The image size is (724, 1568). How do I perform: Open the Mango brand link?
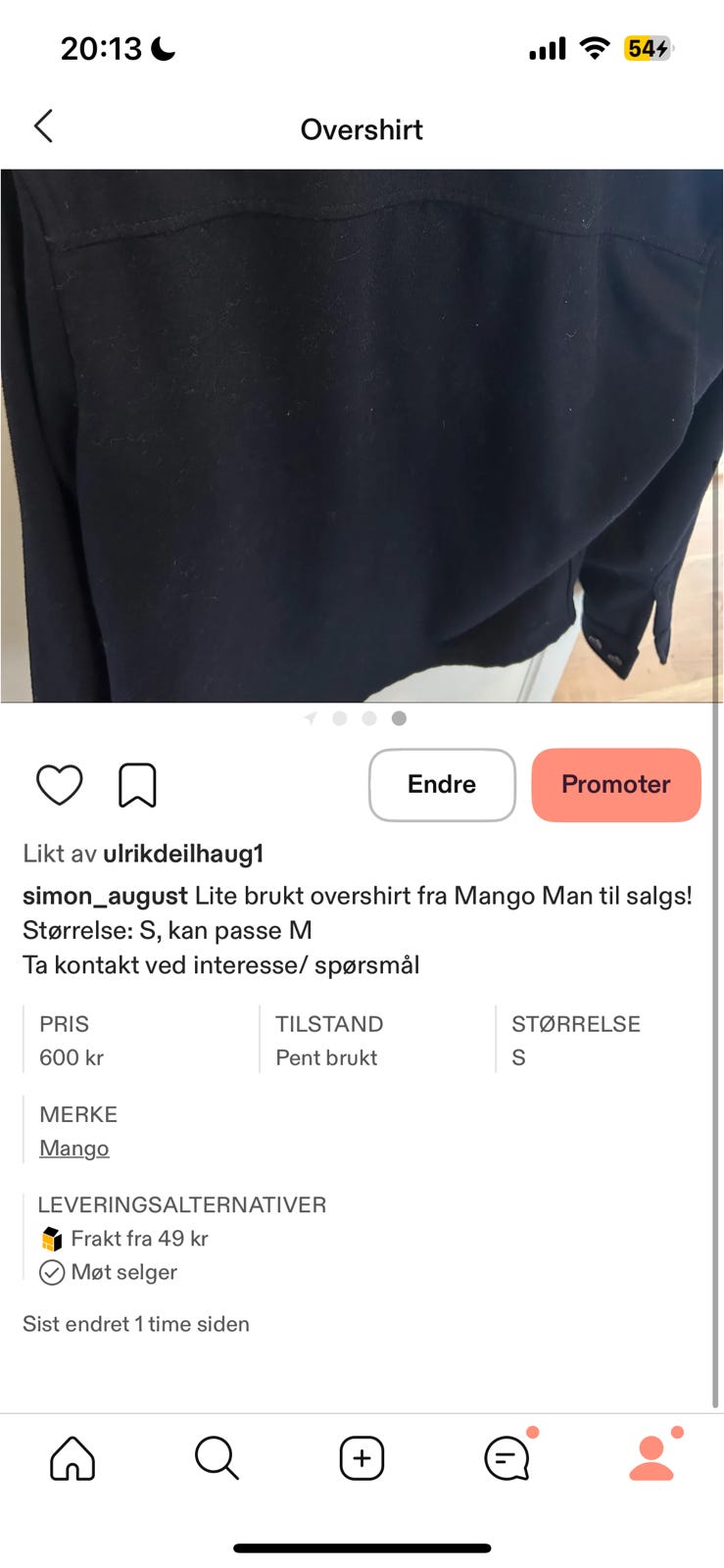pos(74,1148)
